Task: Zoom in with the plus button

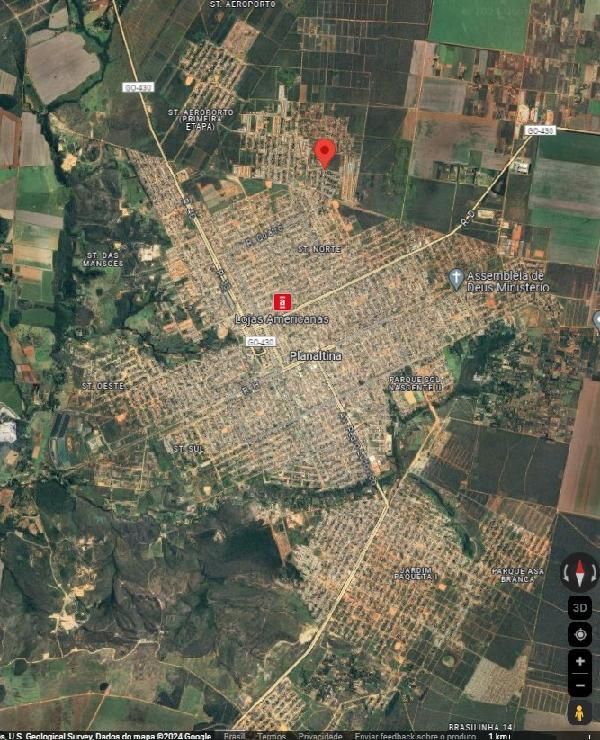Action: 580,662
